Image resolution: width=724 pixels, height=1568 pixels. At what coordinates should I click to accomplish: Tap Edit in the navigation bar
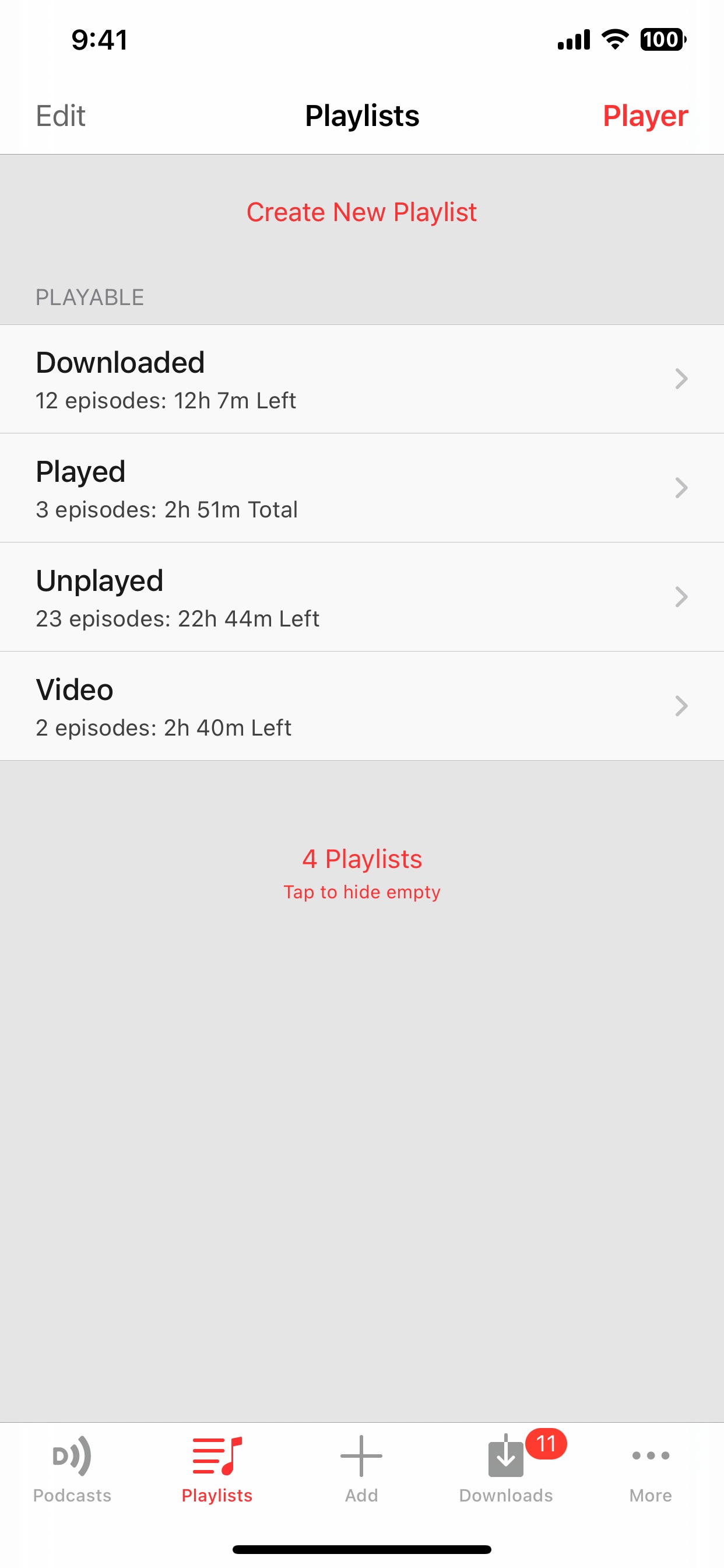[60, 116]
